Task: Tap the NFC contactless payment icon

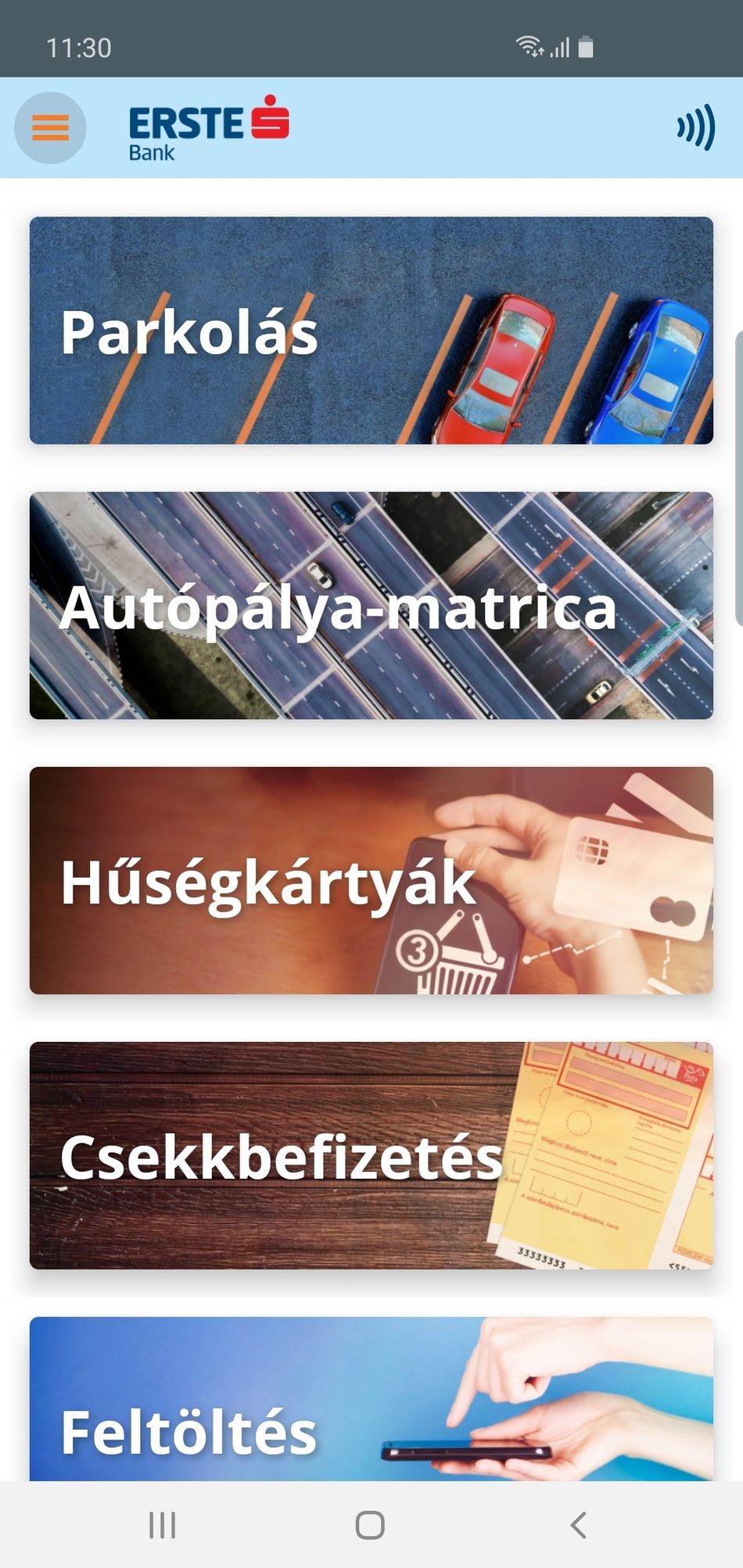Action: [x=695, y=127]
